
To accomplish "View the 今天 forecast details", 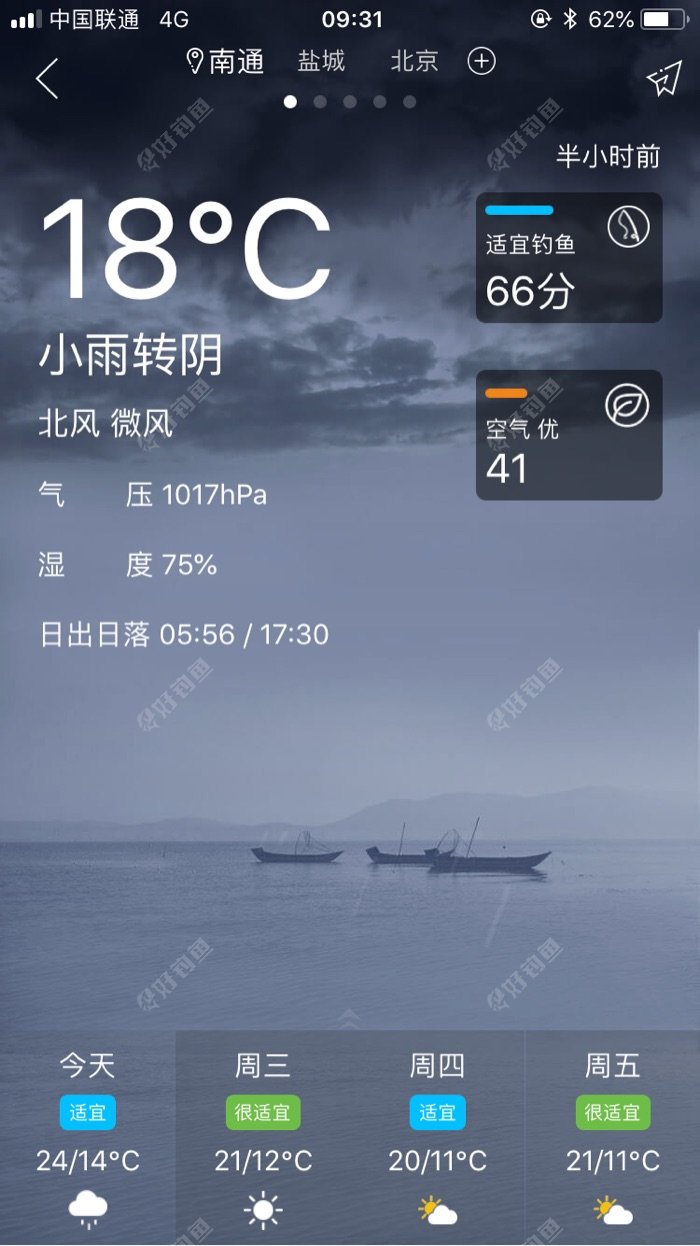I will click(88, 1138).
